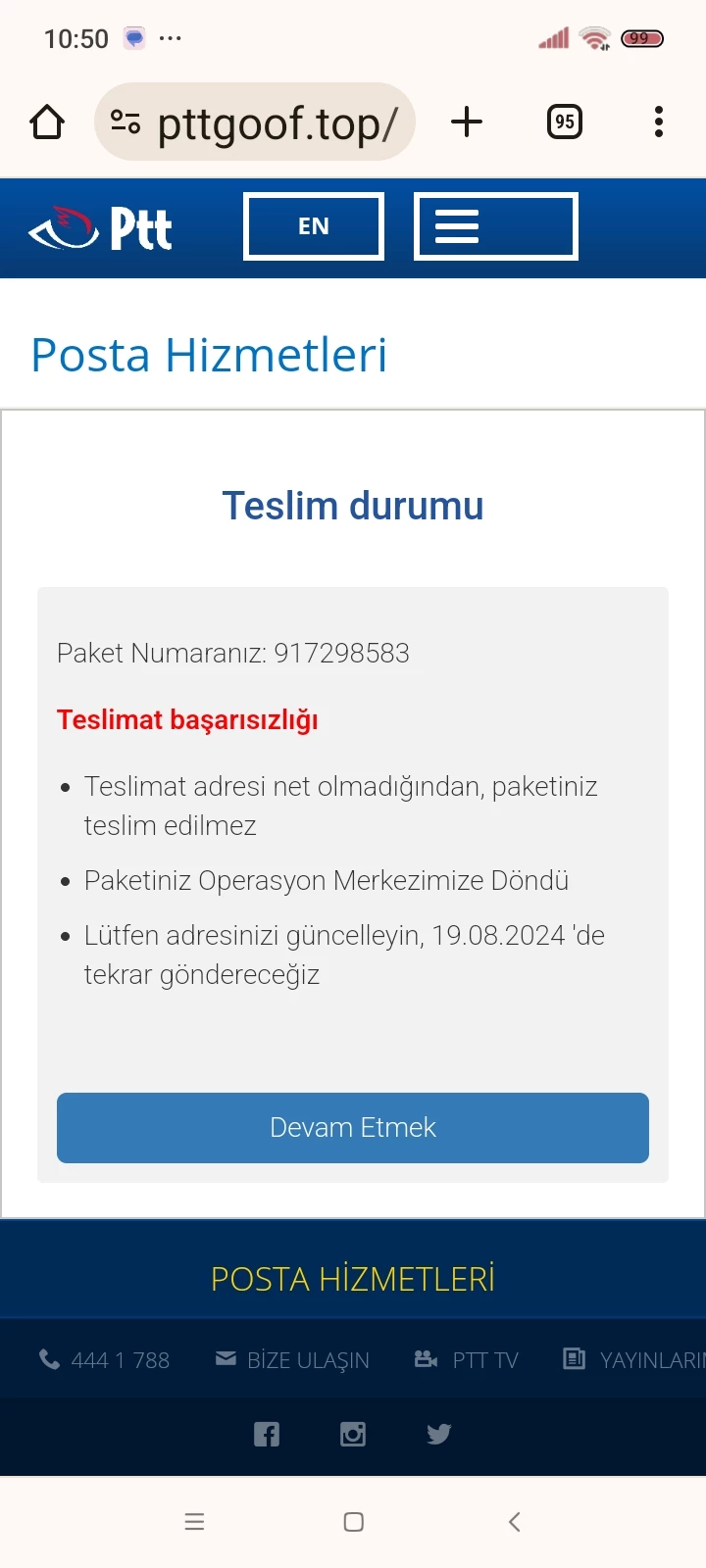706x1568 pixels.
Task: Go to the browser home page
Action: (x=47, y=122)
